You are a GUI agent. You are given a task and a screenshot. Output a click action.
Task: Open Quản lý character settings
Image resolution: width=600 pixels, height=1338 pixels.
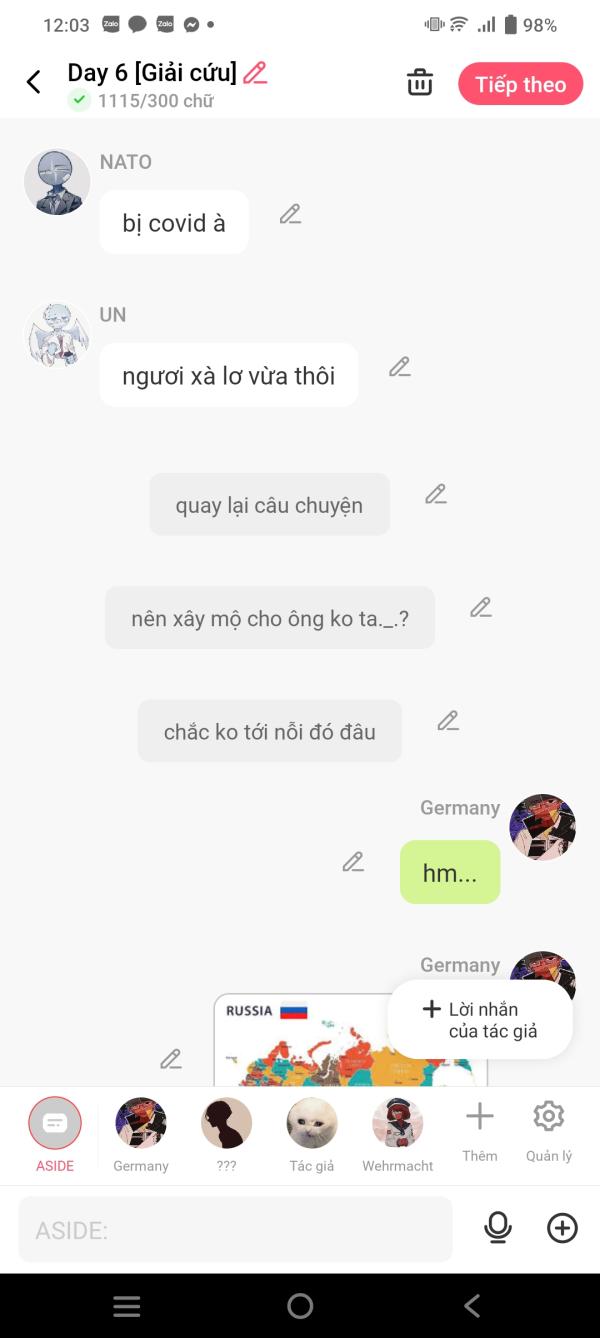point(549,1132)
